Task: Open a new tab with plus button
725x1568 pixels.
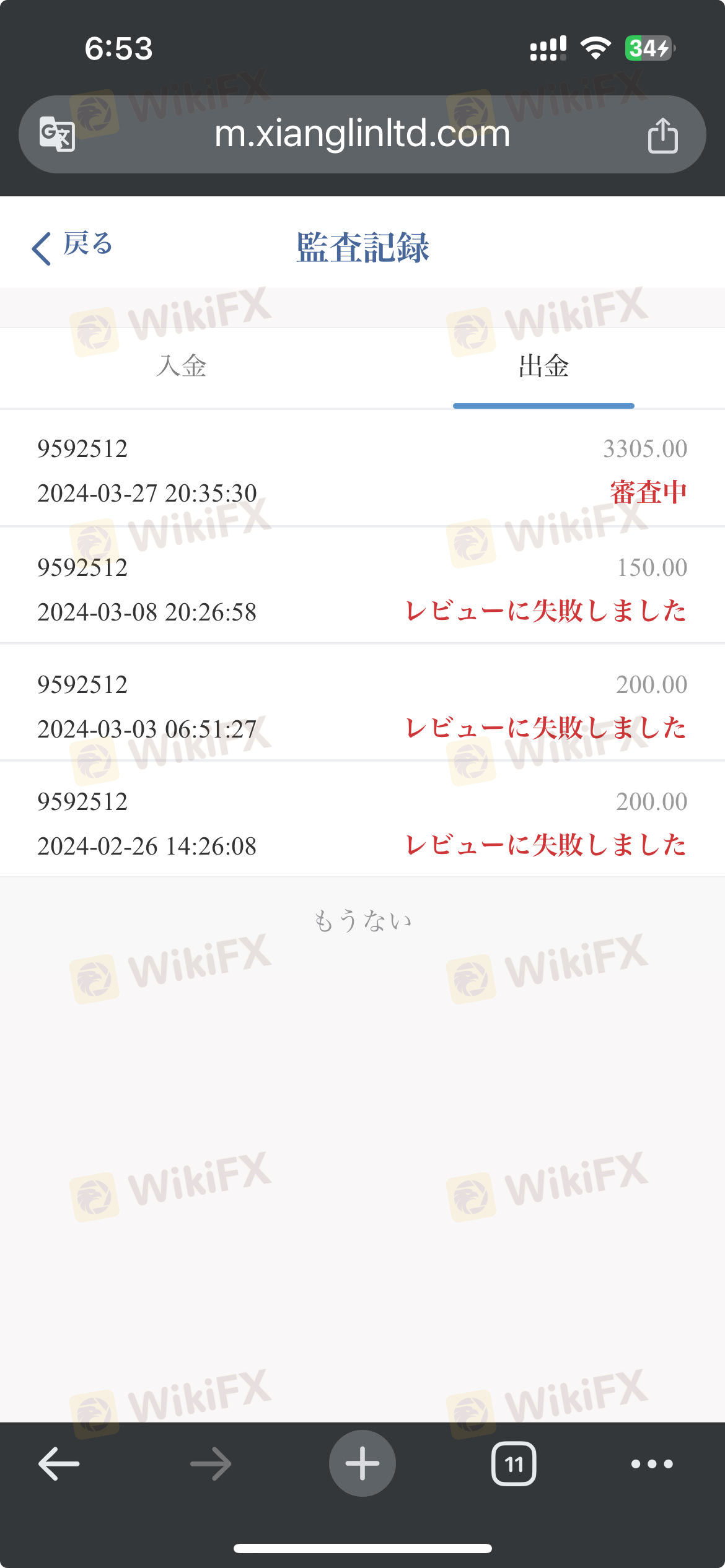Action: 362,1464
